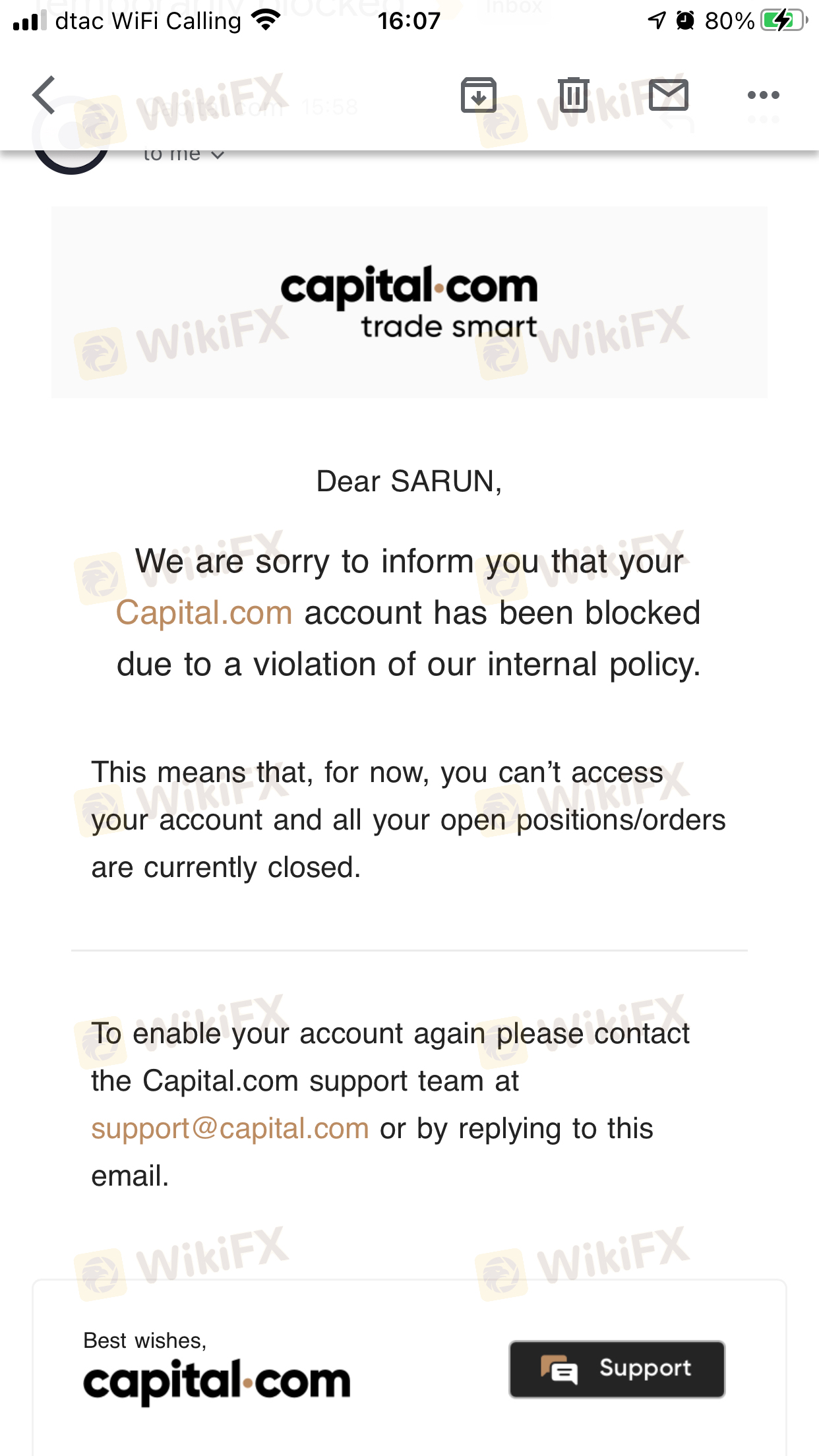Open the orange Capital.com link

[x=204, y=613]
